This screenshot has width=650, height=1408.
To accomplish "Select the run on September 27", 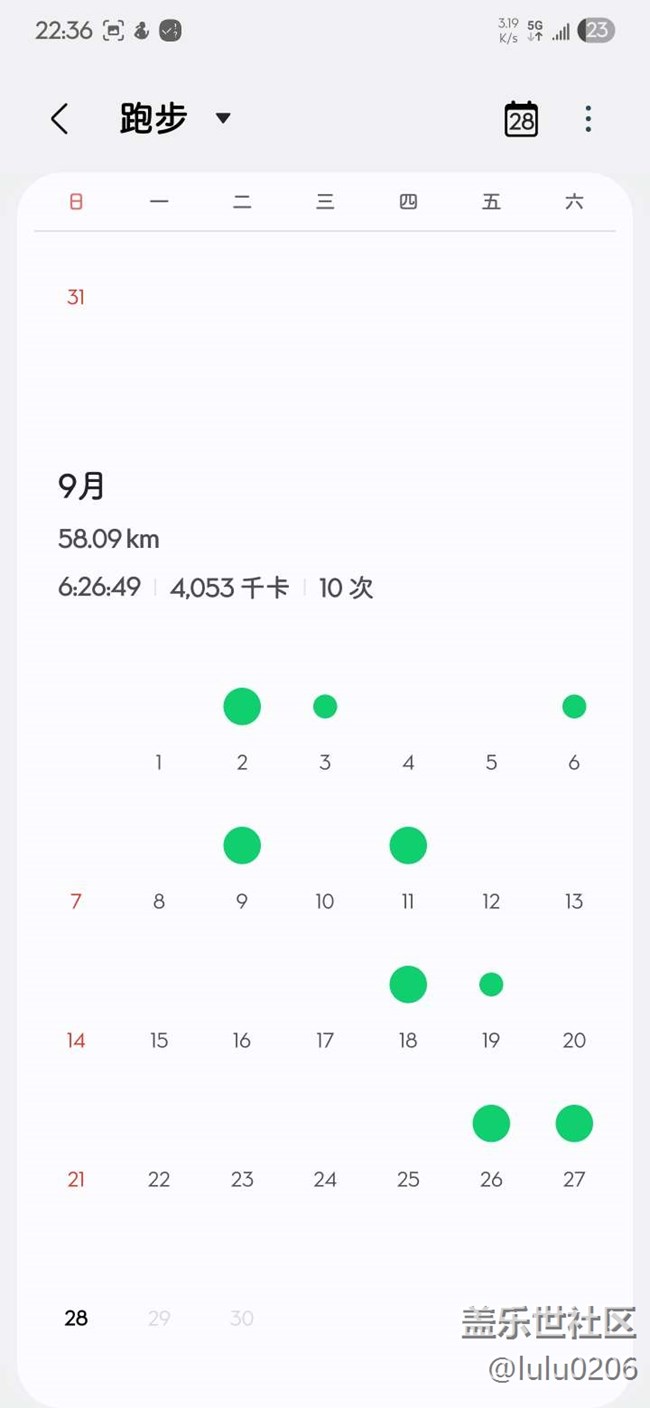I will pos(574,1125).
